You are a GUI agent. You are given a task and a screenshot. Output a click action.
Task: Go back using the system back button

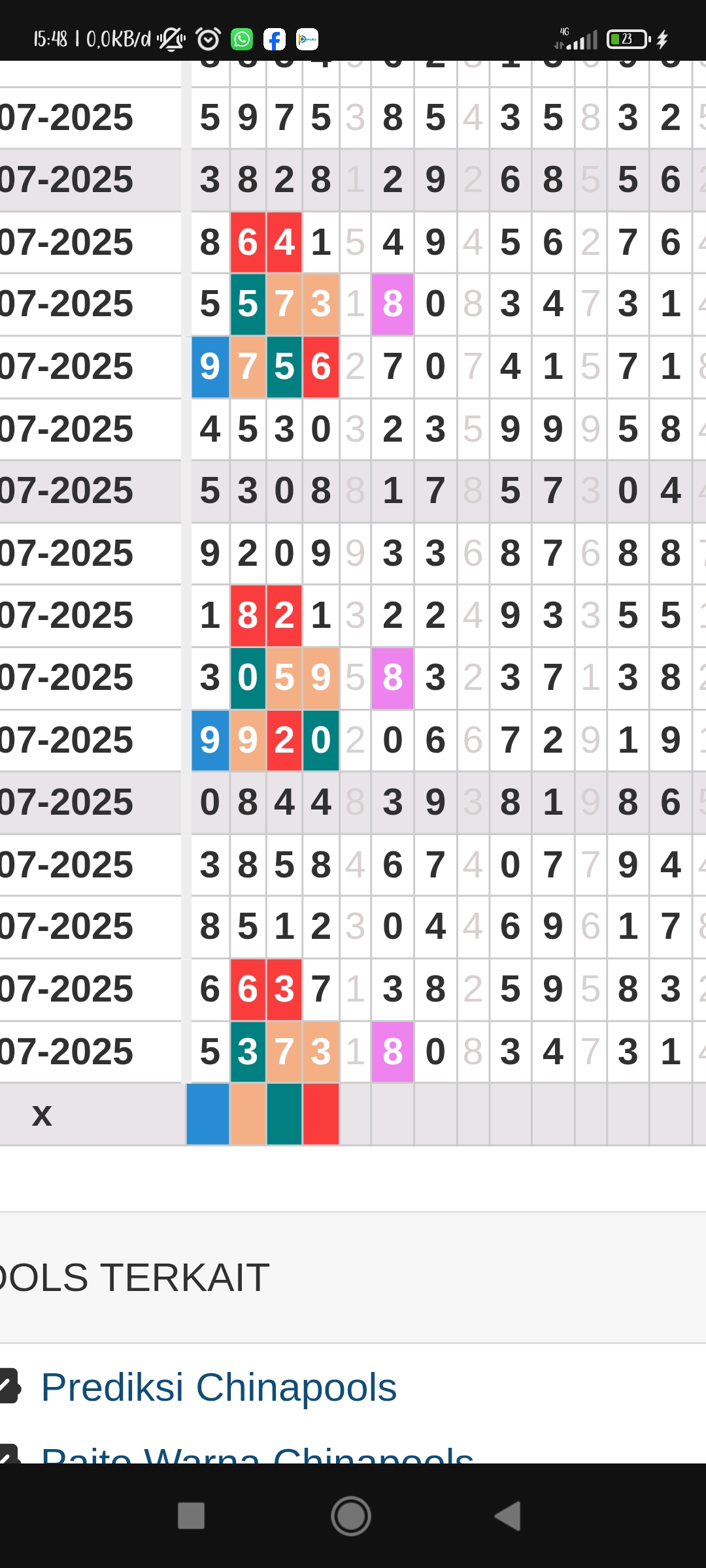point(509,1516)
